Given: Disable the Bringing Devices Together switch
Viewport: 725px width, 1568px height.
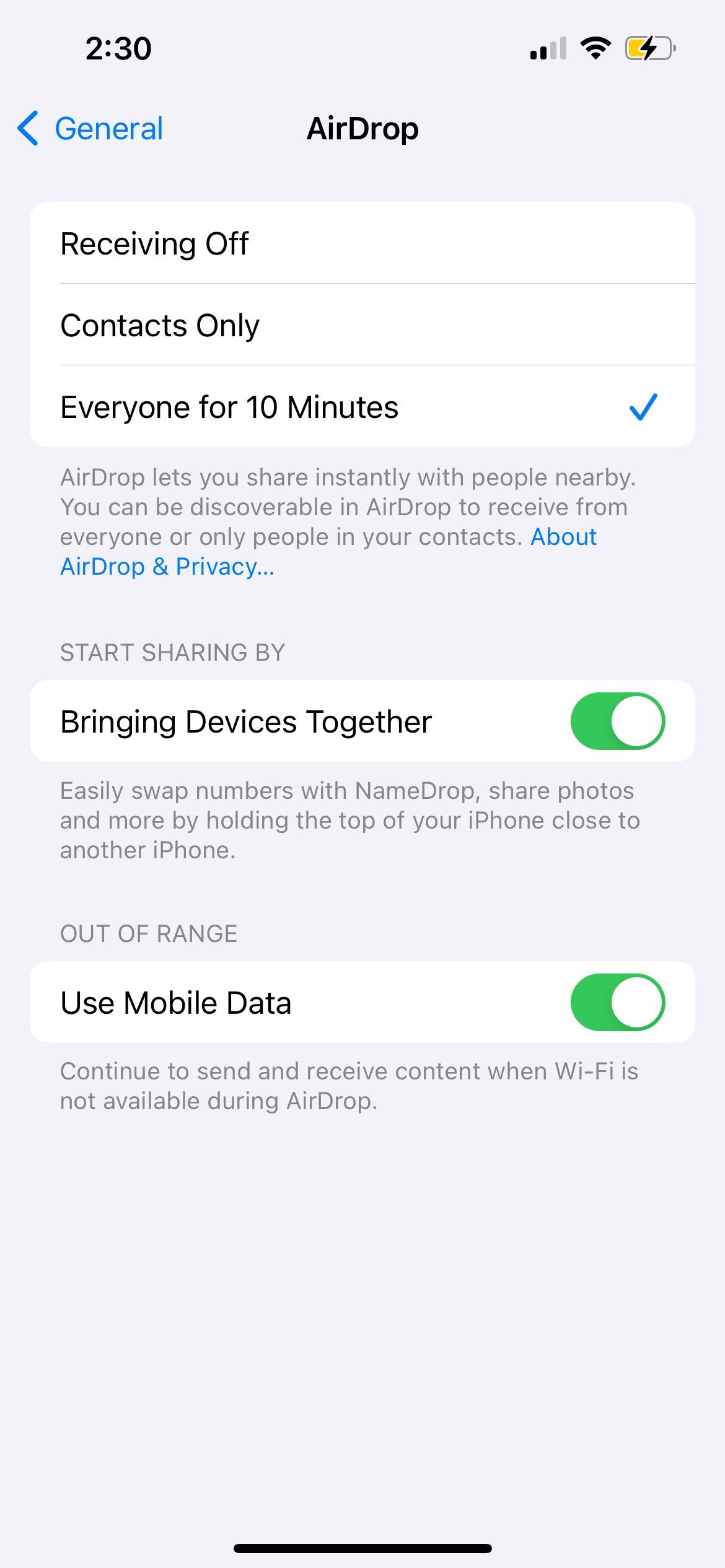Looking at the screenshot, I should 618,721.
